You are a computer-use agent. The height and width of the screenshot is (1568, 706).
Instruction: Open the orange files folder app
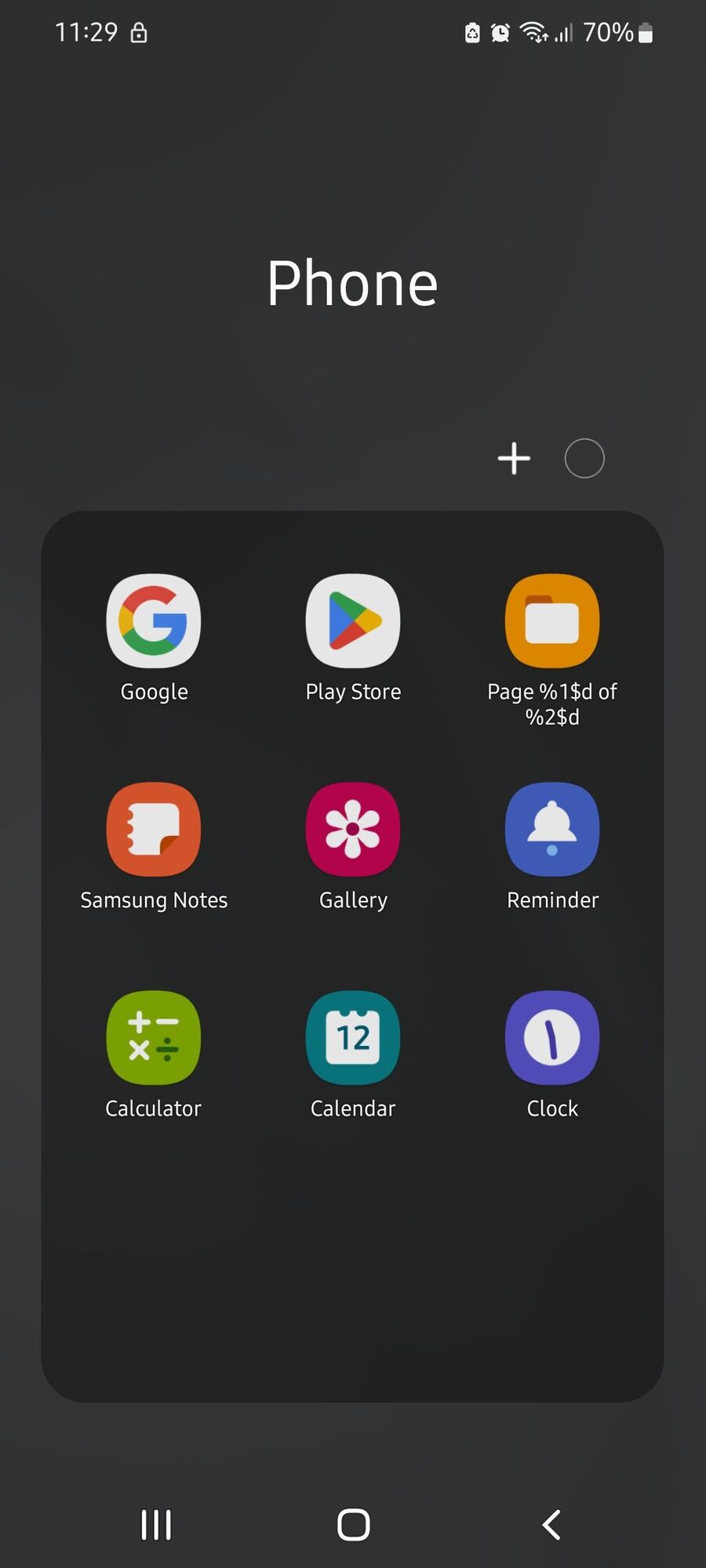tap(552, 622)
